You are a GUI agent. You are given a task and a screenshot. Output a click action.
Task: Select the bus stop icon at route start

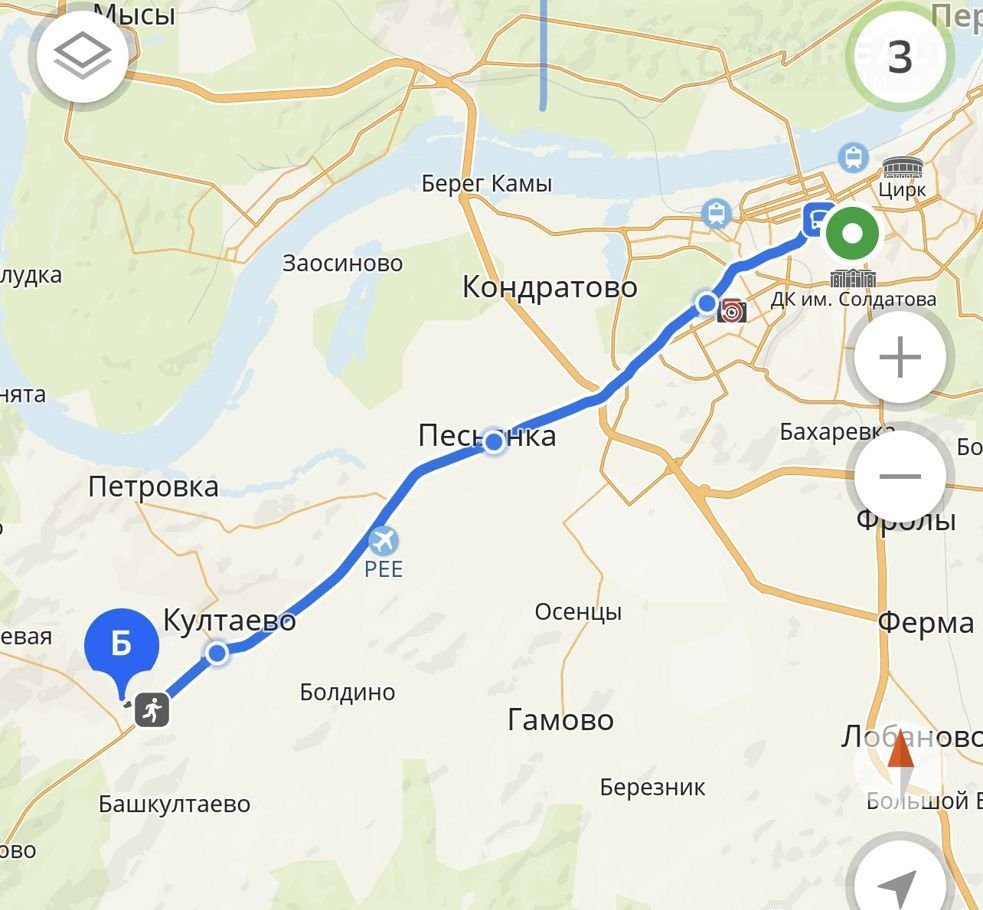816,219
